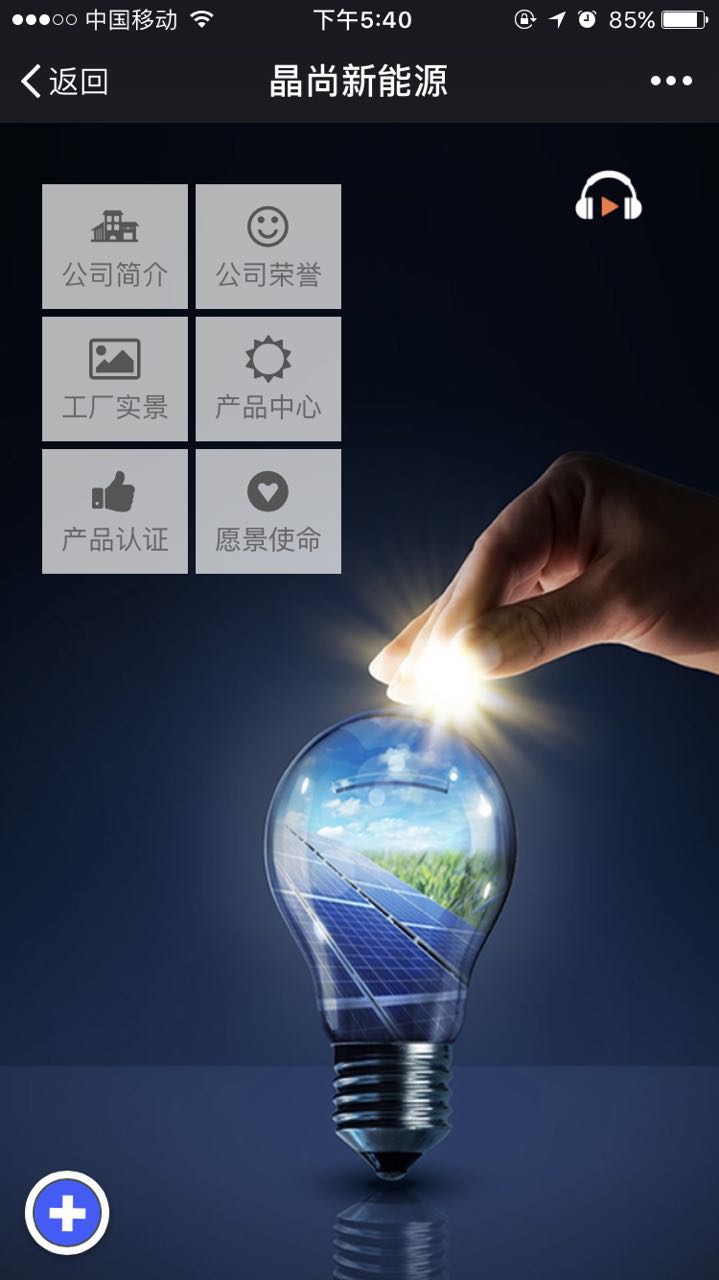Select the 产品认证 tile

[115, 511]
